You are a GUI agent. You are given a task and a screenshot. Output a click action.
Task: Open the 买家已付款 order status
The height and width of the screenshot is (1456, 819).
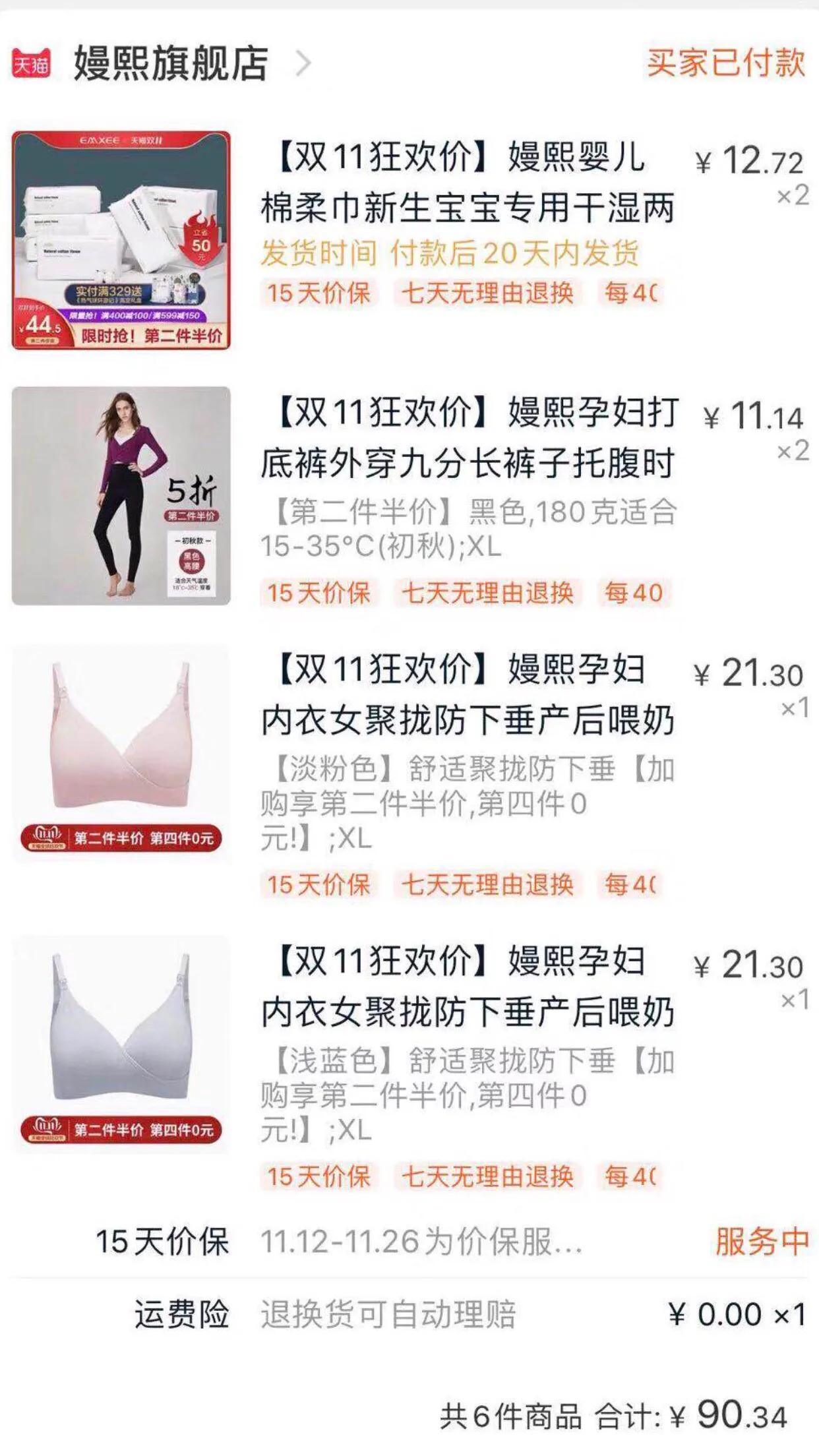coord(725,64)
